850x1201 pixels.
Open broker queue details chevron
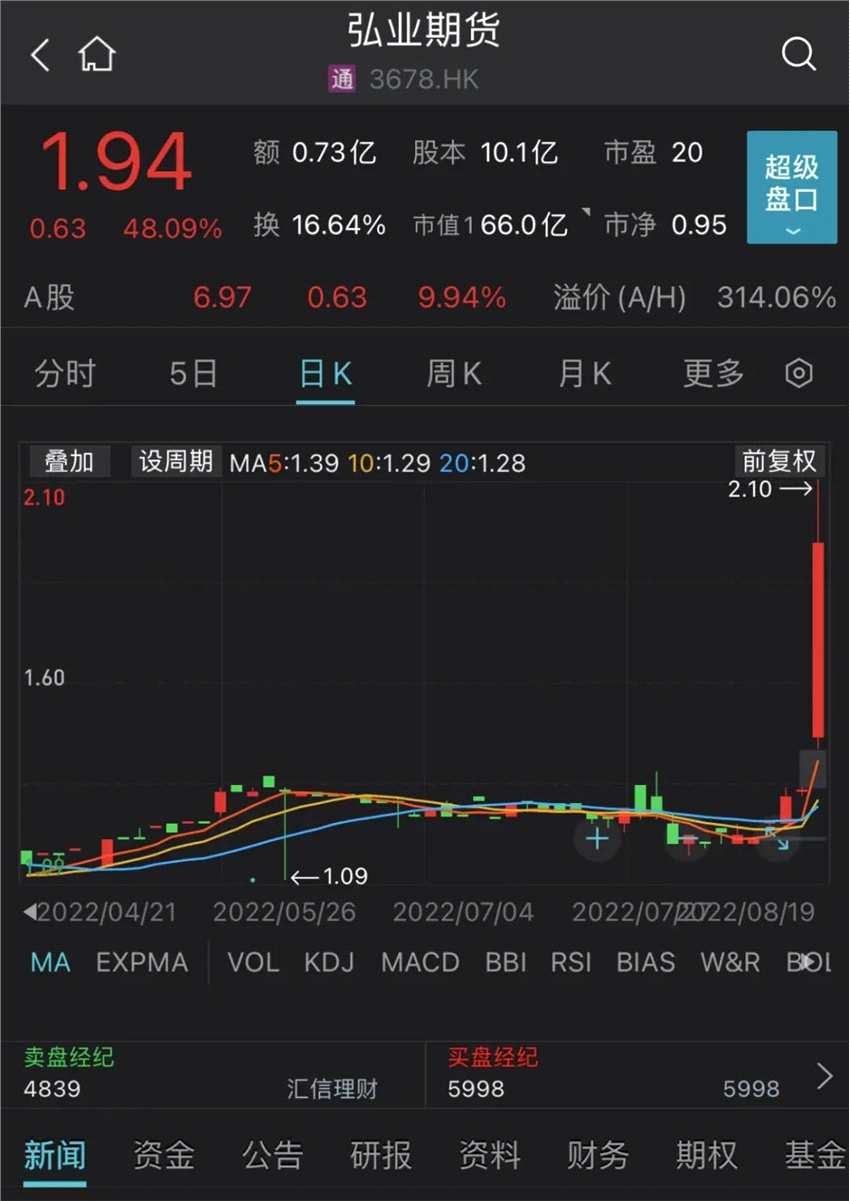tap(824, 1076)
